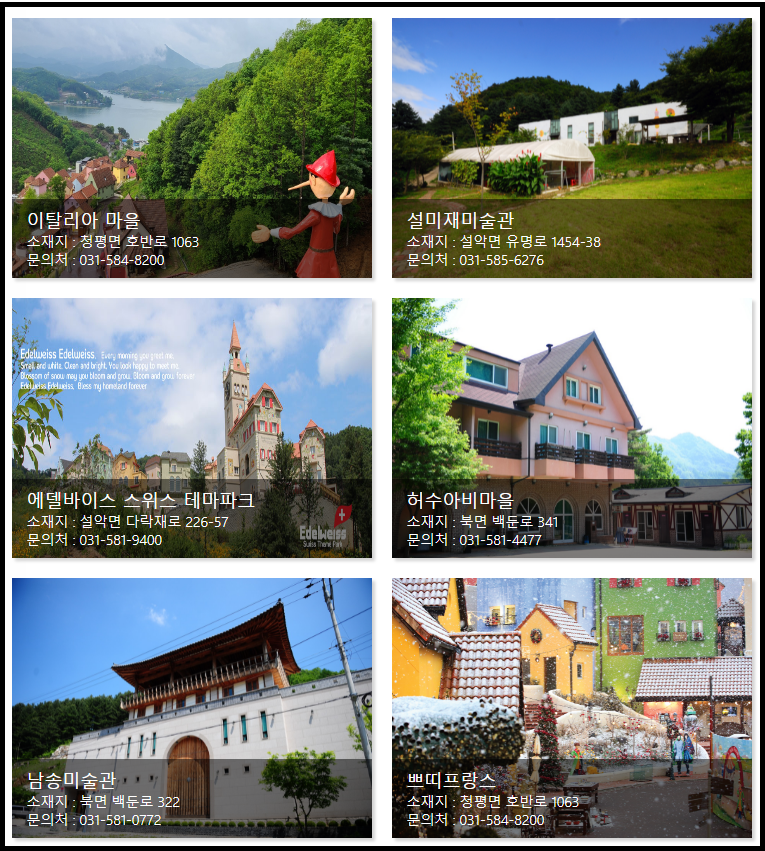
Task: Open the 남송미술관 tile
Action: pyautogui.click(x=191, y=708)
